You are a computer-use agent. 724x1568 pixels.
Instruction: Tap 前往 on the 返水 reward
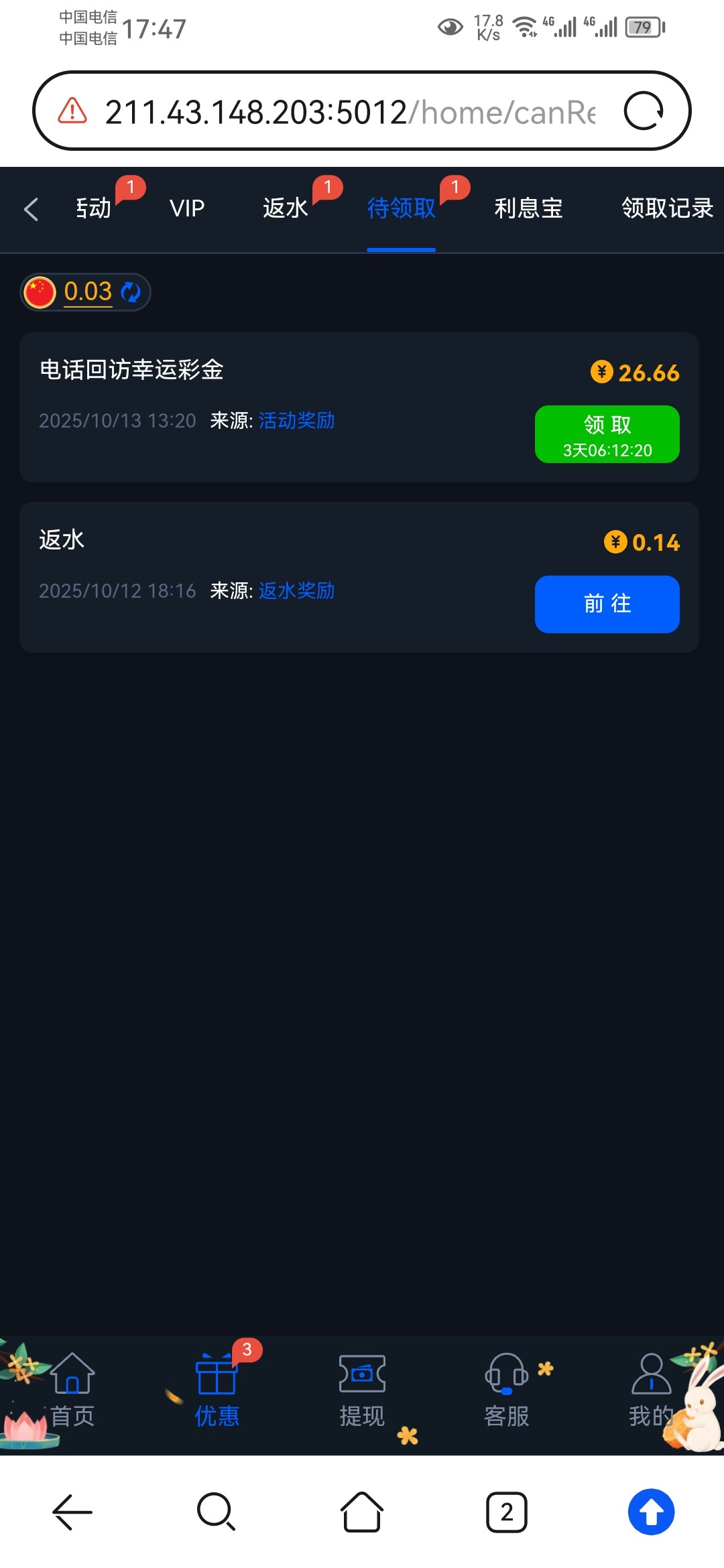coord(607,604)
